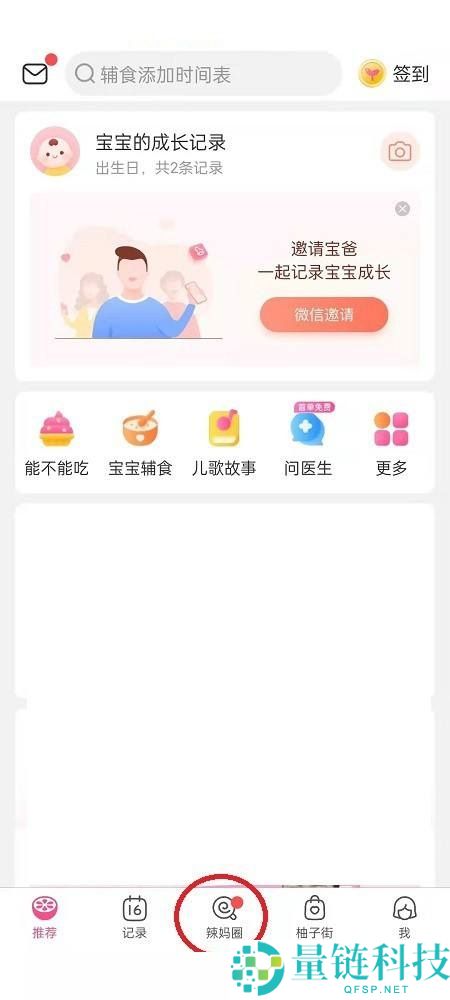Tap the 辅食添加时间表 search box

203,74
